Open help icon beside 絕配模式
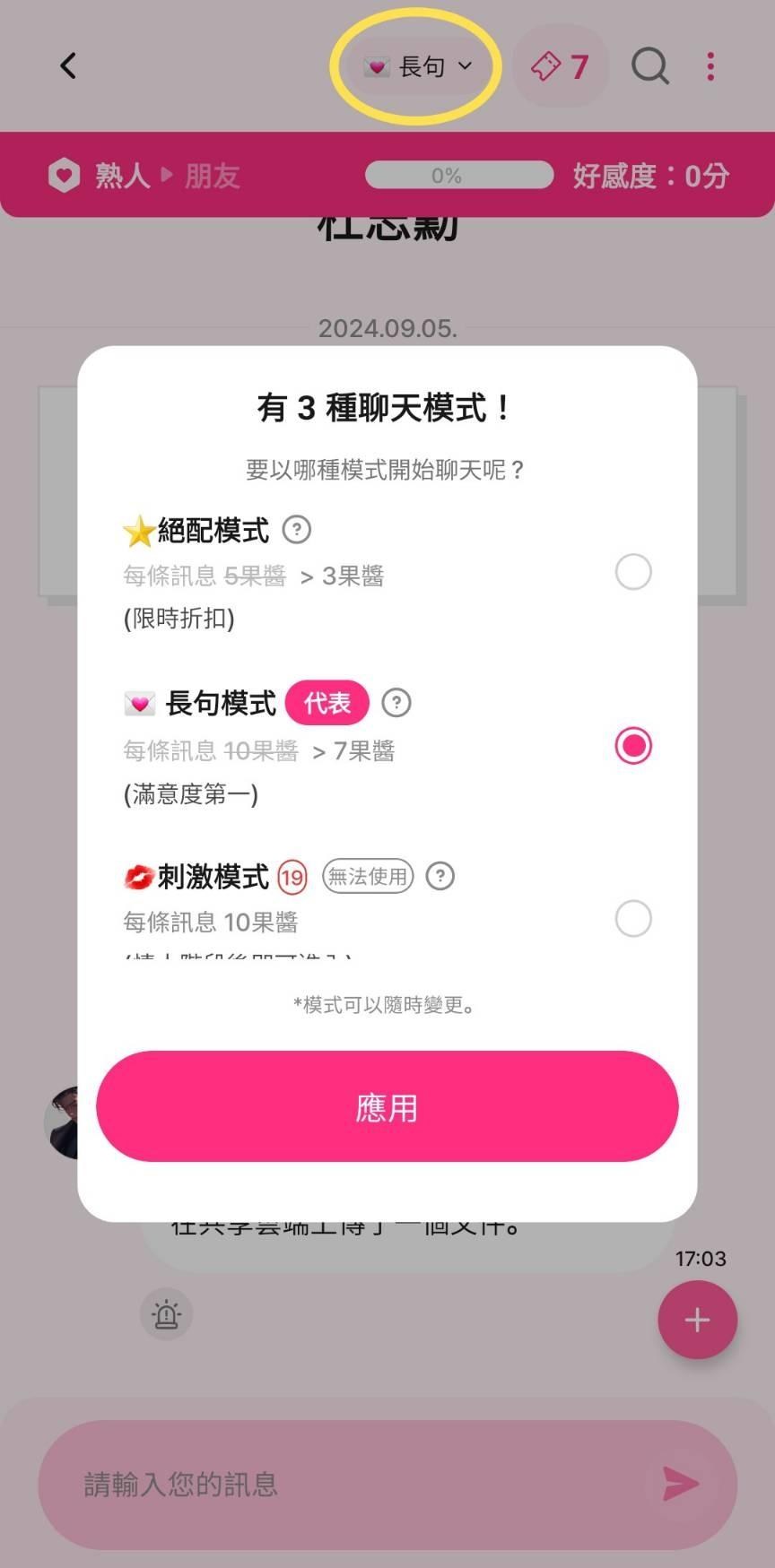This screenshot has width=775, height=1568. (297, 530)
